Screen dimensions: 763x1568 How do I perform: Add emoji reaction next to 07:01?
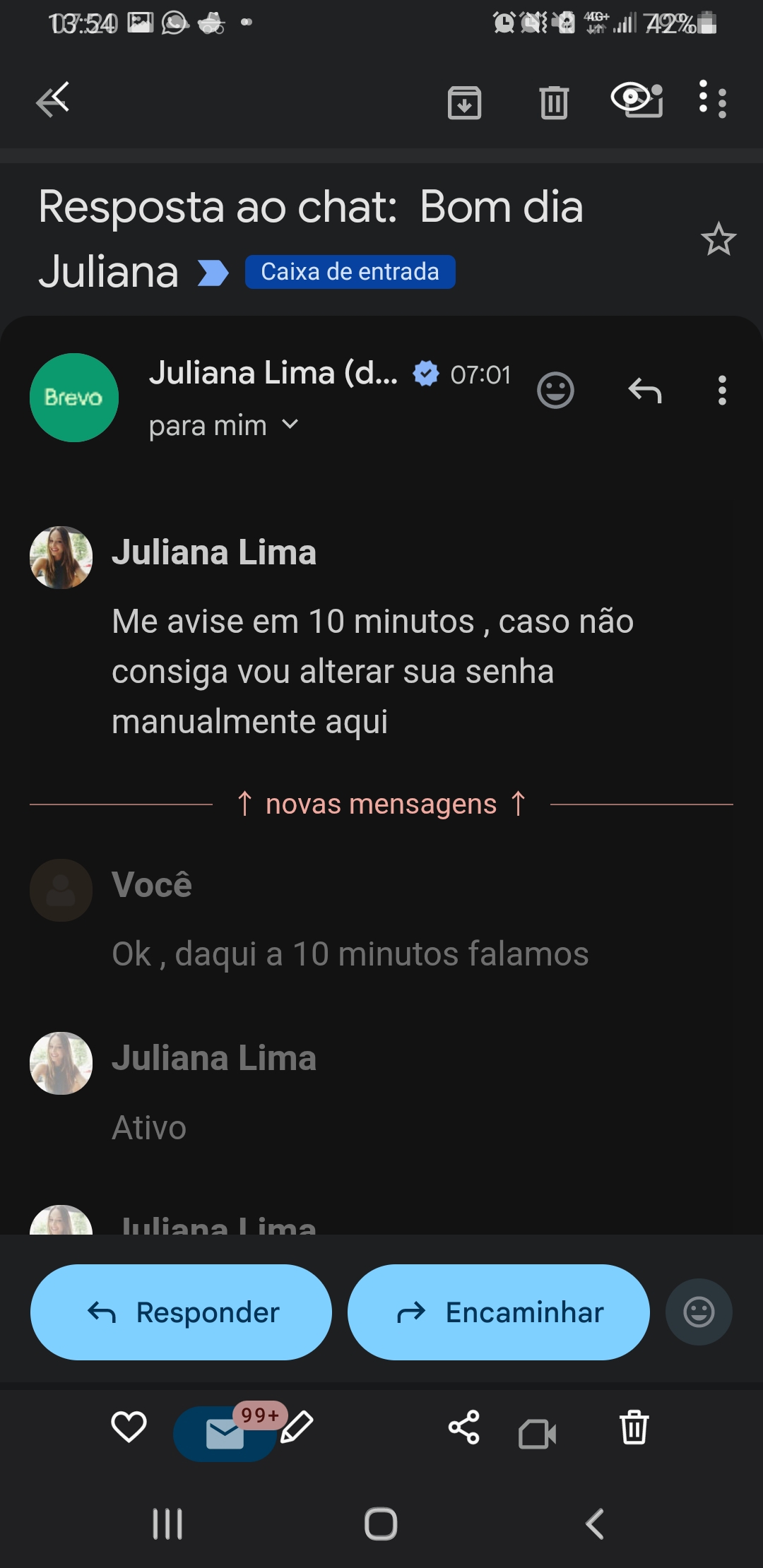click(555, 390)
